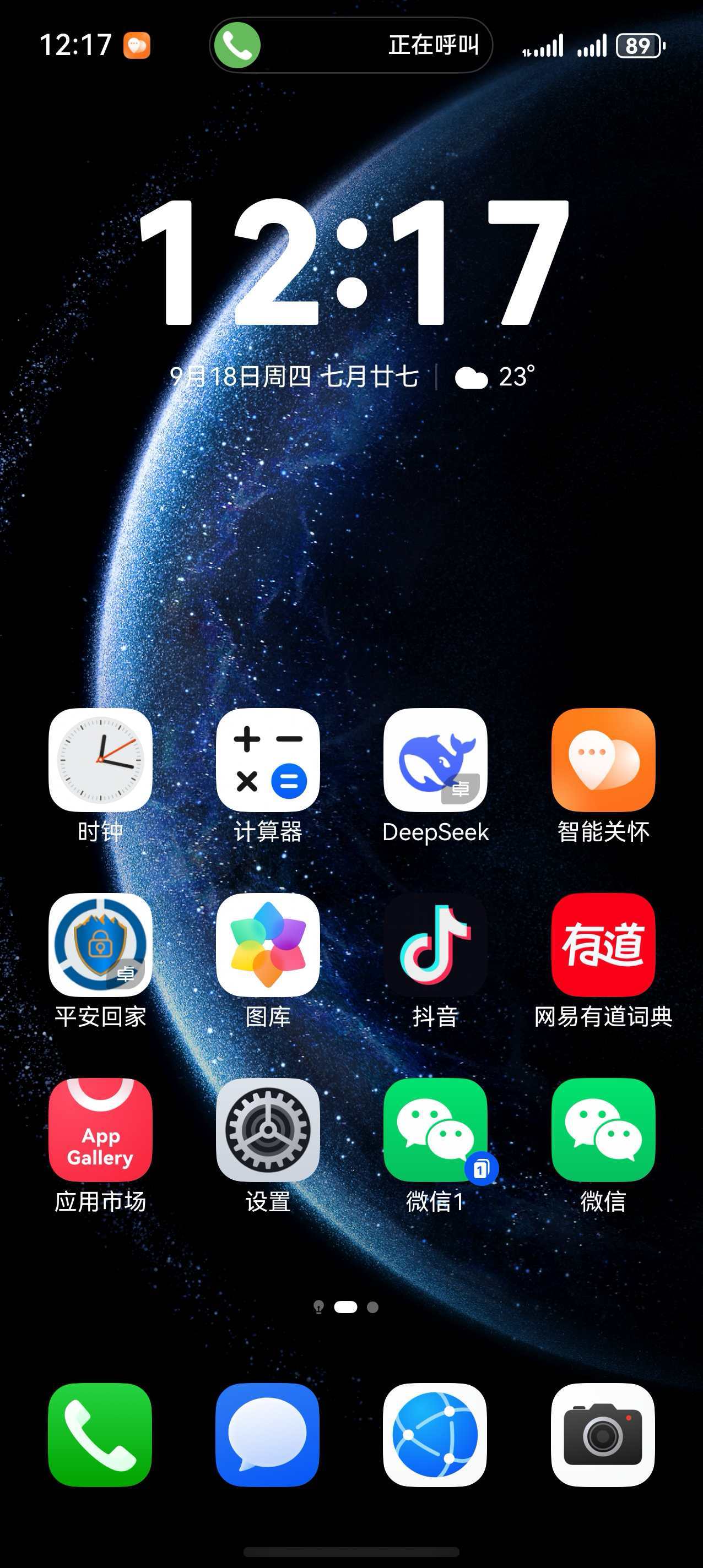703x1568 pixels.
Task: Open the 图库 gallery app
Action: (x=268, y=944)
